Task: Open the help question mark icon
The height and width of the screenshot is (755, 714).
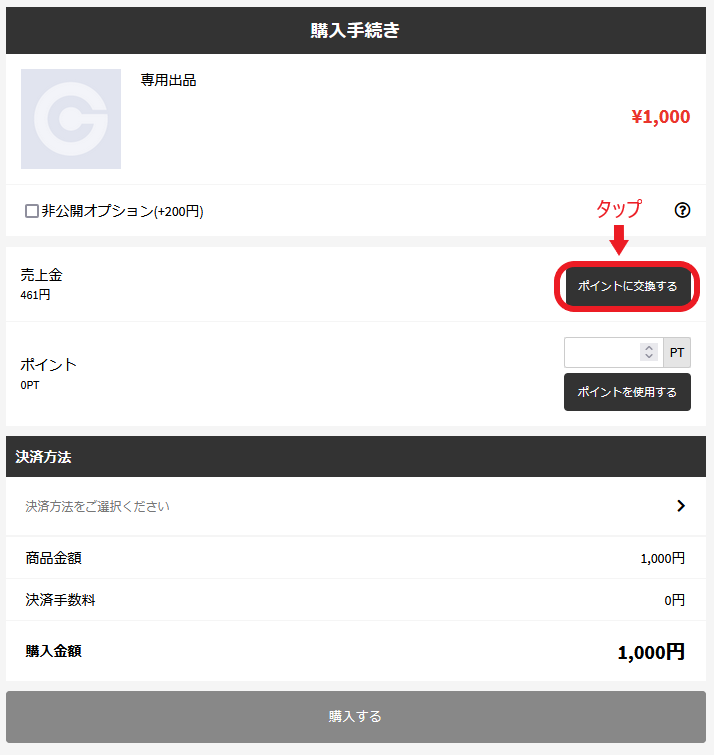Action: click(682, 210)
